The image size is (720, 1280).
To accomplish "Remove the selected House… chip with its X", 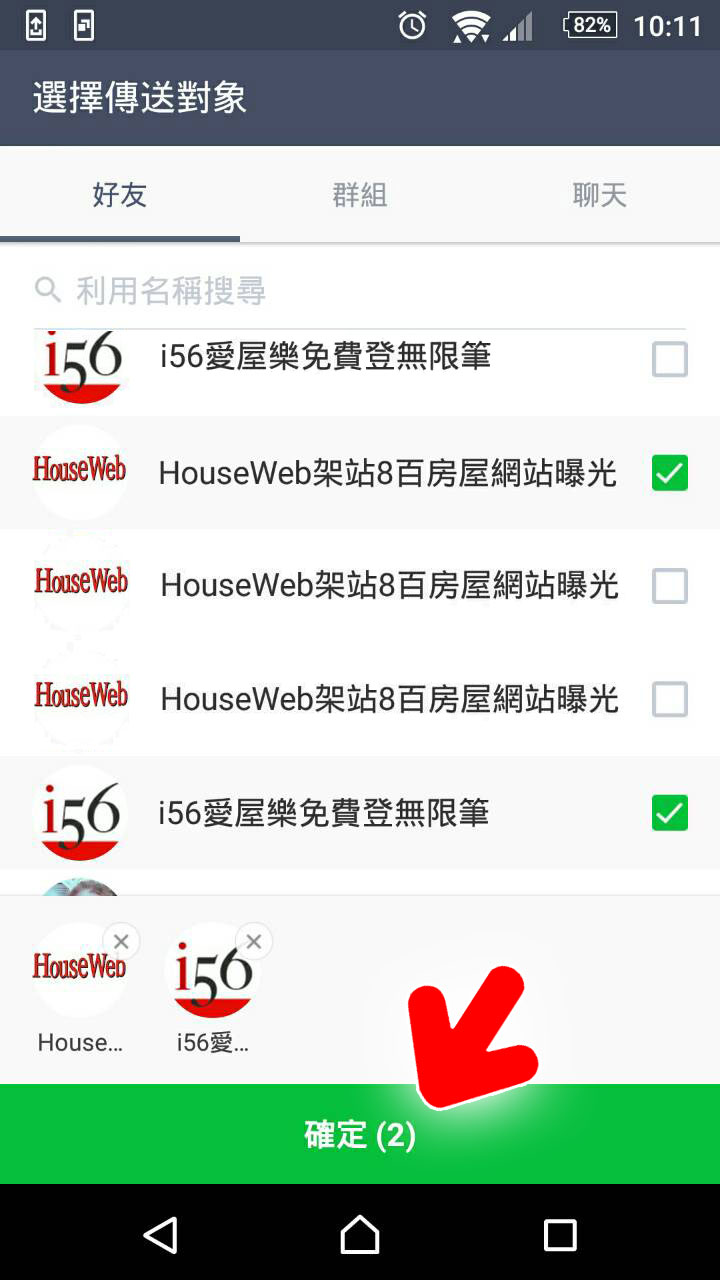I will click(x=121, y=941).
